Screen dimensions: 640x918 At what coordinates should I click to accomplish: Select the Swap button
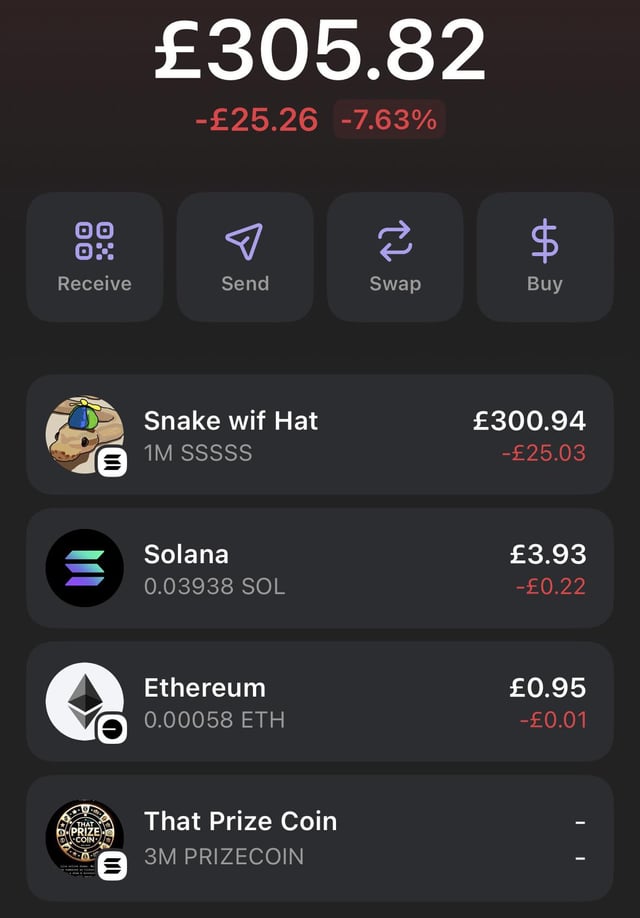click(395, 257)
